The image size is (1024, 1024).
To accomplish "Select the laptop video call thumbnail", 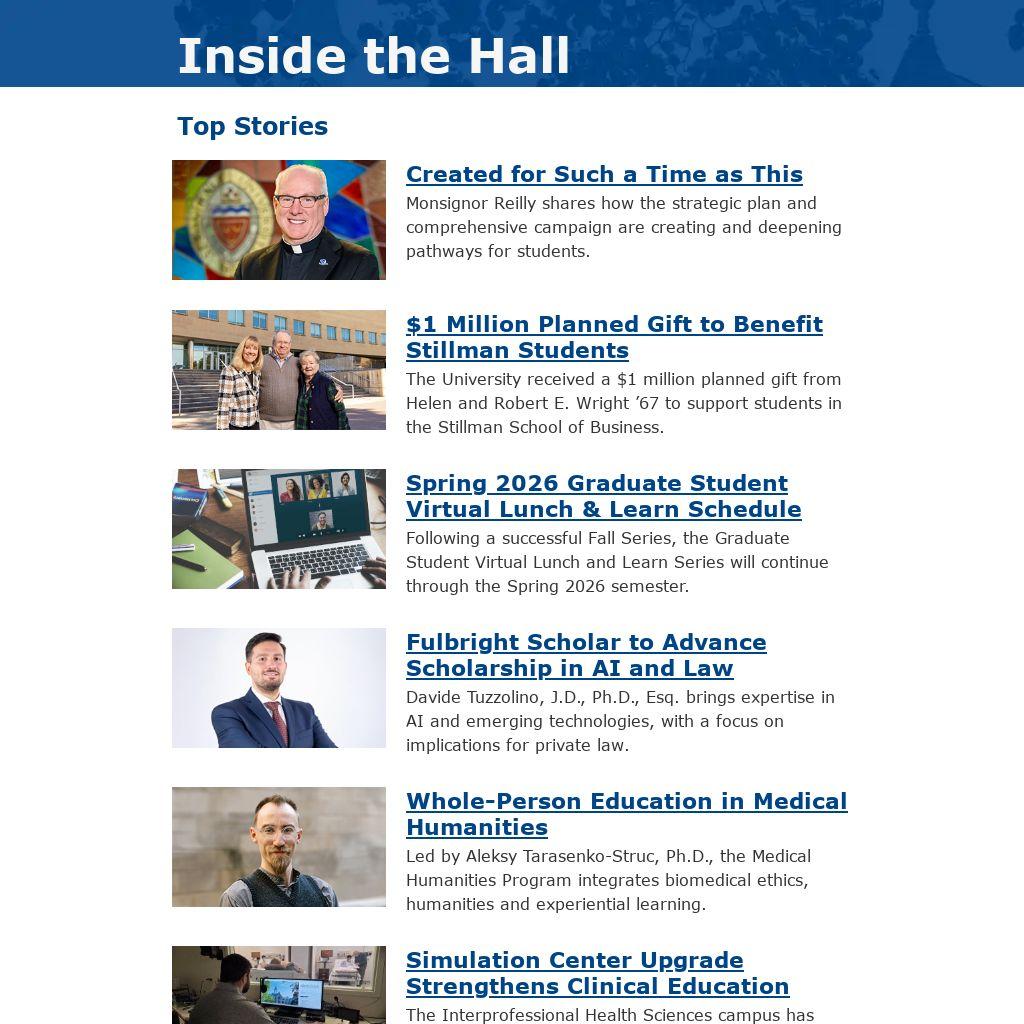I will click(x=279, y=529).
